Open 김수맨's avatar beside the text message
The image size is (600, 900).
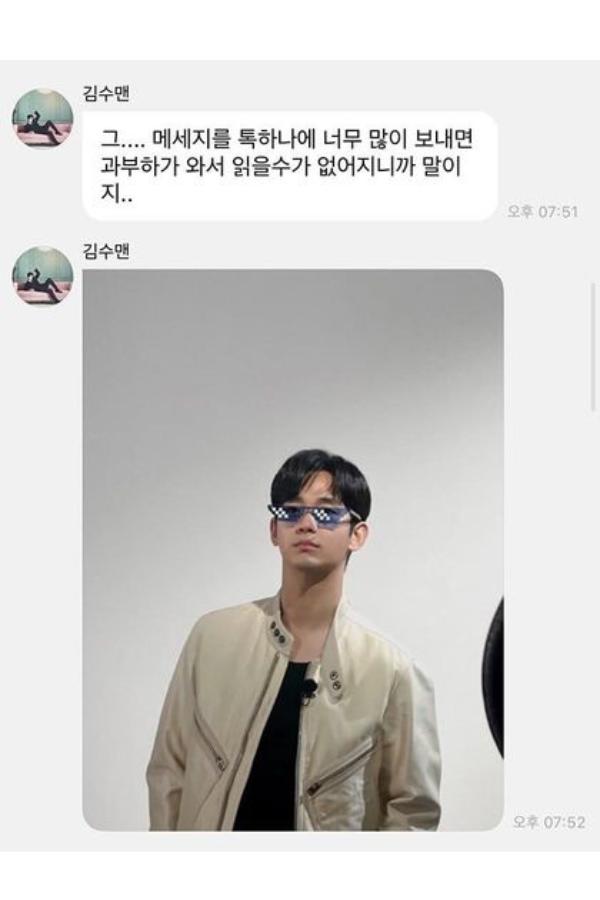click(42, 119)
